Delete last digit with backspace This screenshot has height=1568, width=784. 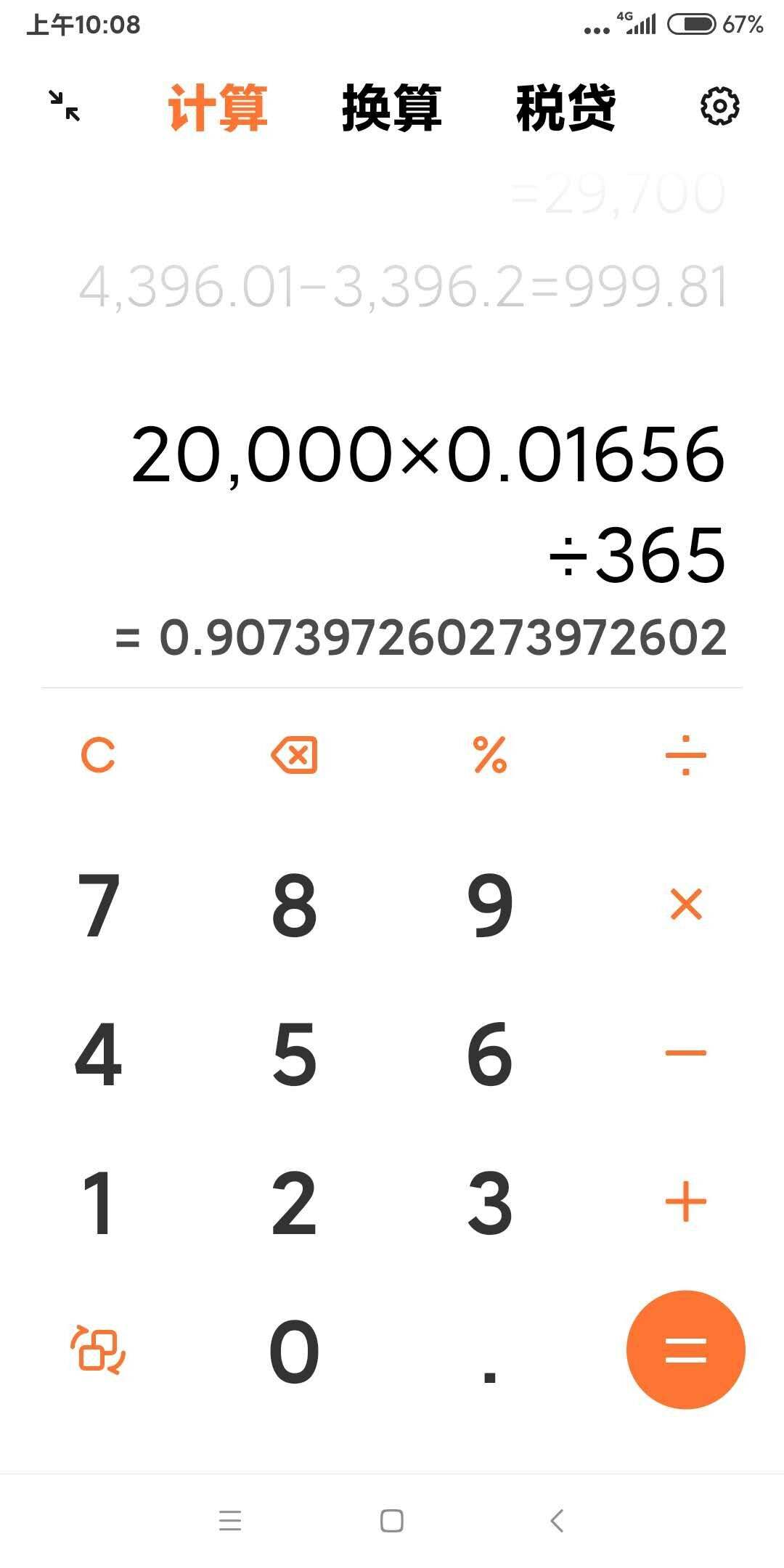click(294, 755)
